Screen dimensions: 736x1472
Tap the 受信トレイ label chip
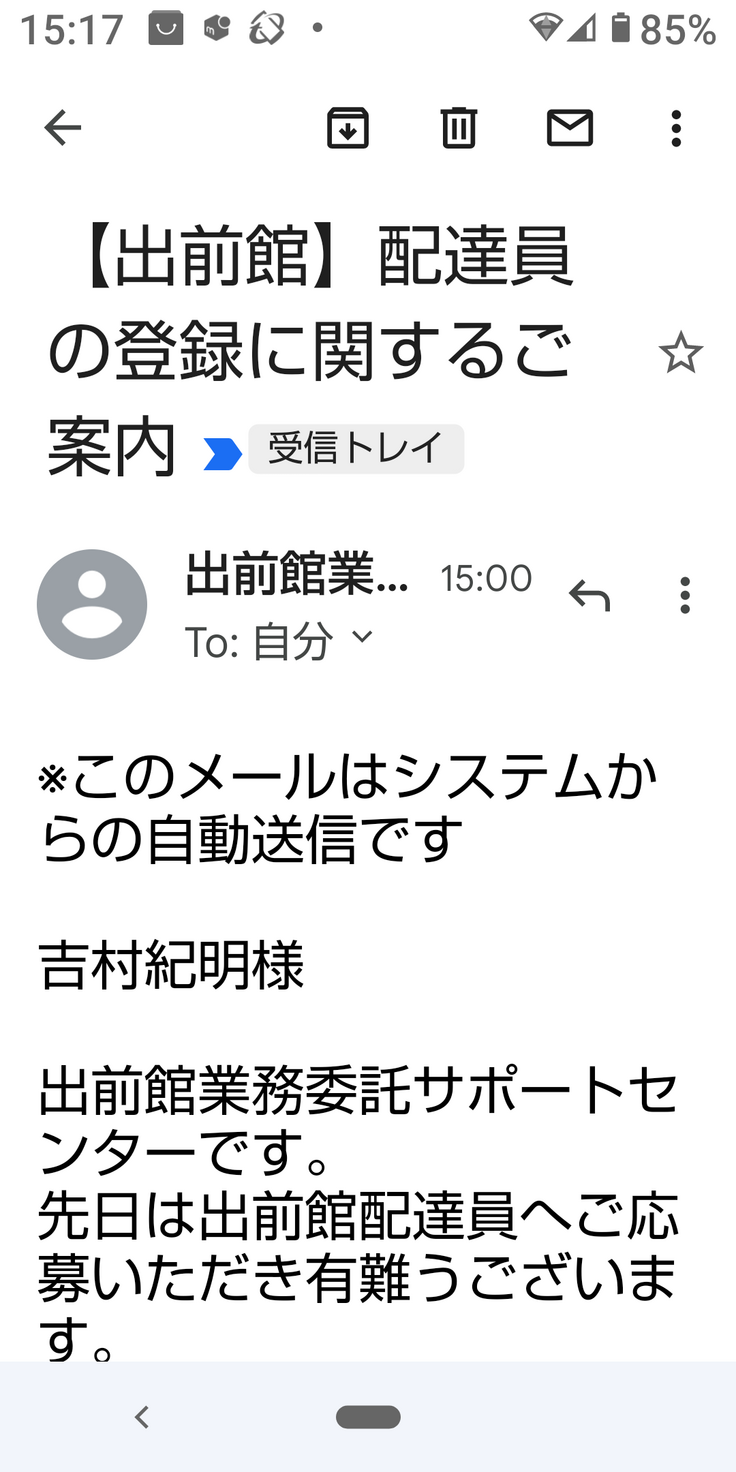355,449
